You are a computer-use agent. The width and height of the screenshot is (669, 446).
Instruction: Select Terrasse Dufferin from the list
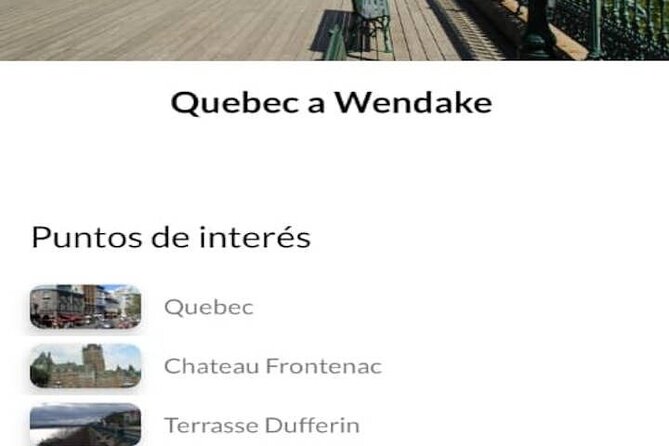point(261,425)
